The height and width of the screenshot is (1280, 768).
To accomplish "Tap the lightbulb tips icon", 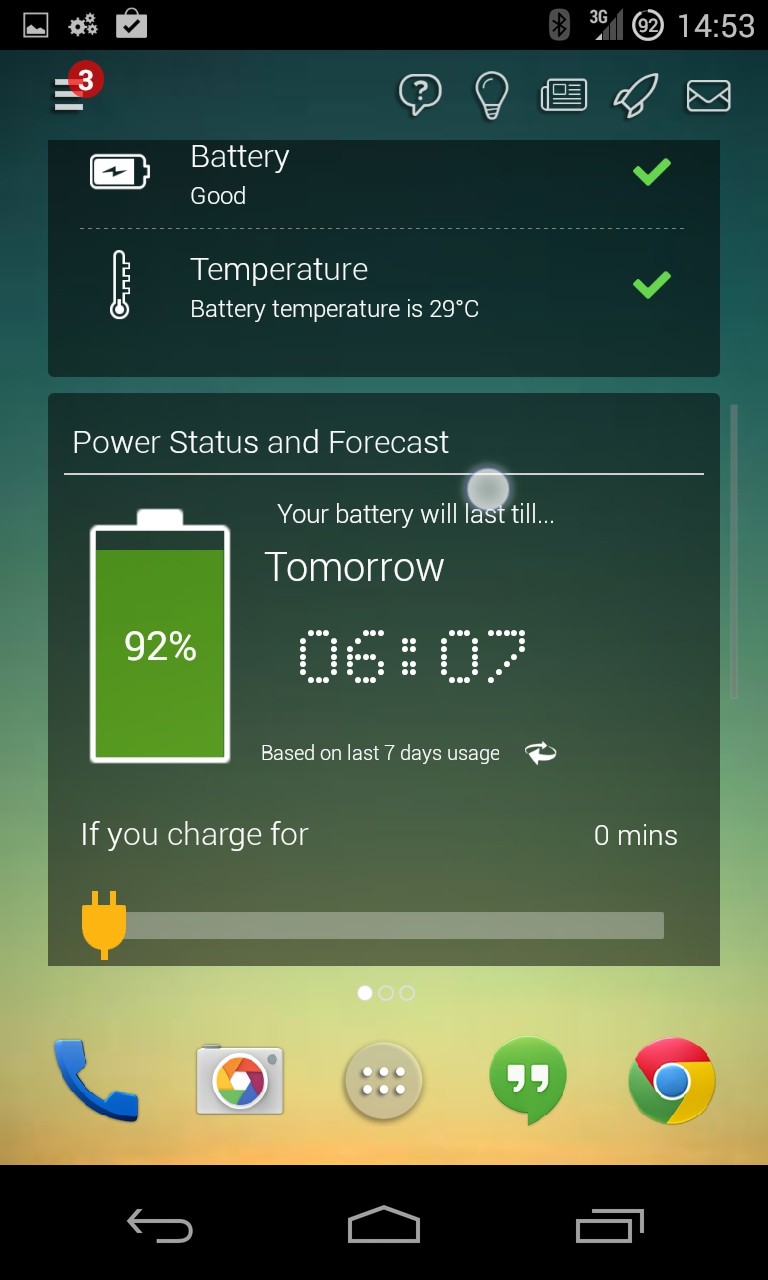I will pos(491,96).
